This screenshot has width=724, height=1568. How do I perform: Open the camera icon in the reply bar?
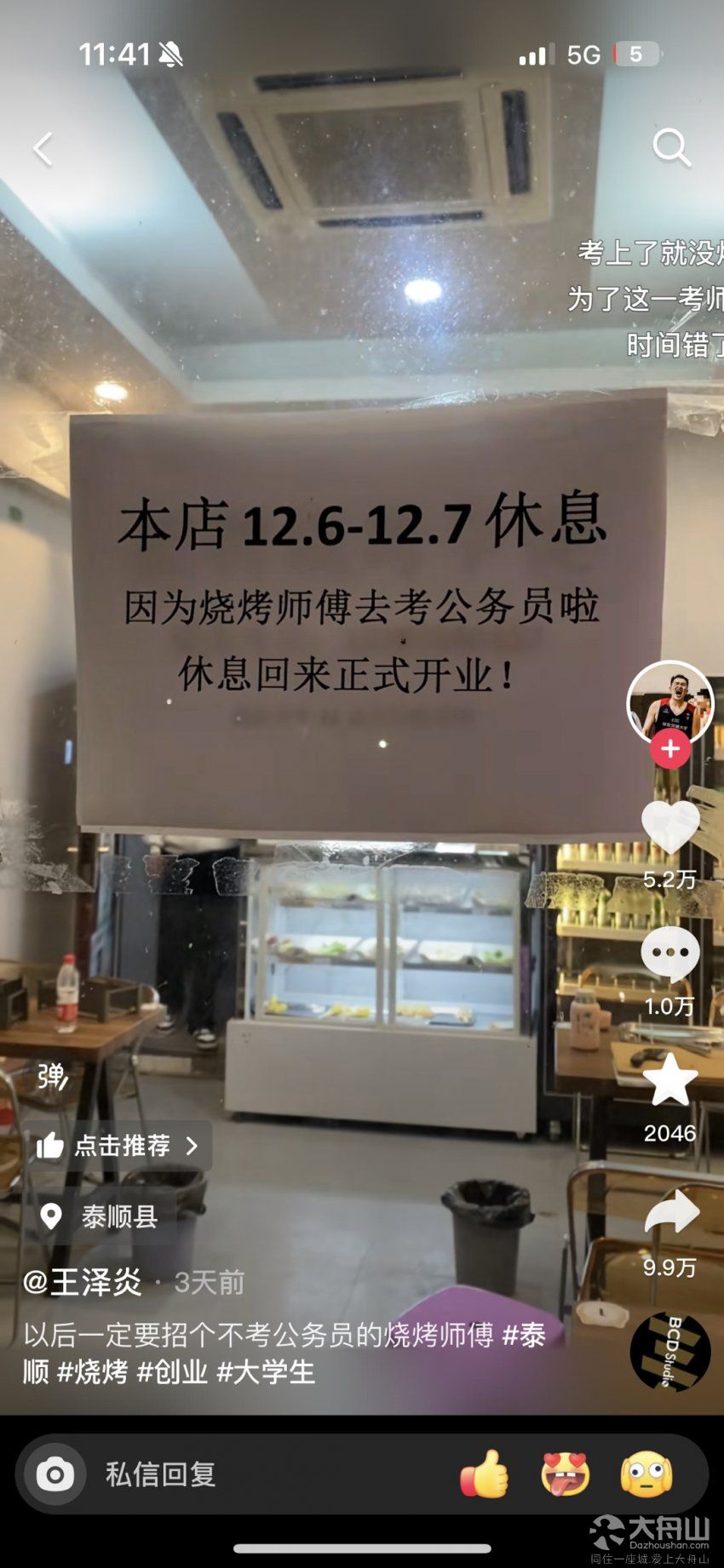(55, 1474)
